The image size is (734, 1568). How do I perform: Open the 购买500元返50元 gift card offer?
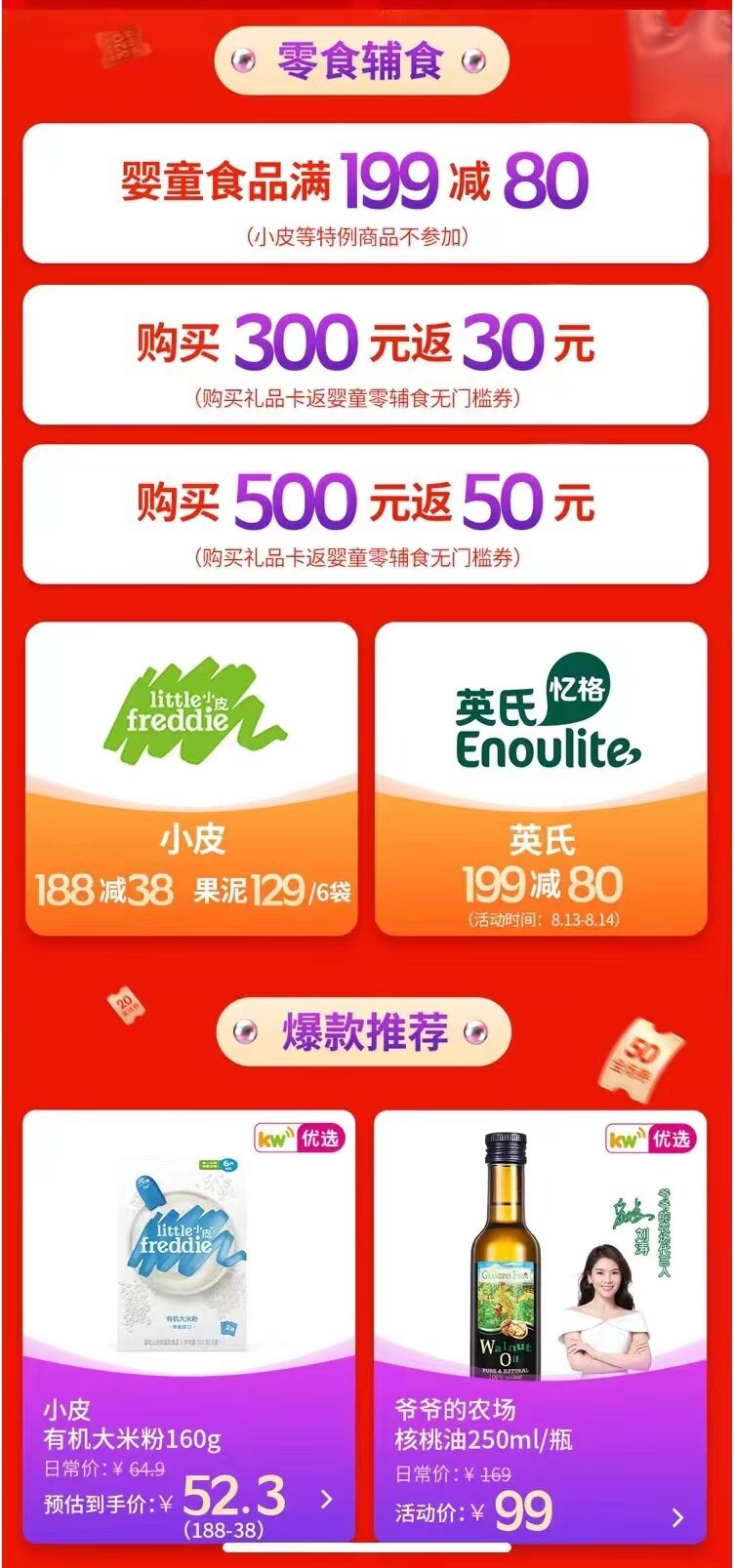[365, 514]
